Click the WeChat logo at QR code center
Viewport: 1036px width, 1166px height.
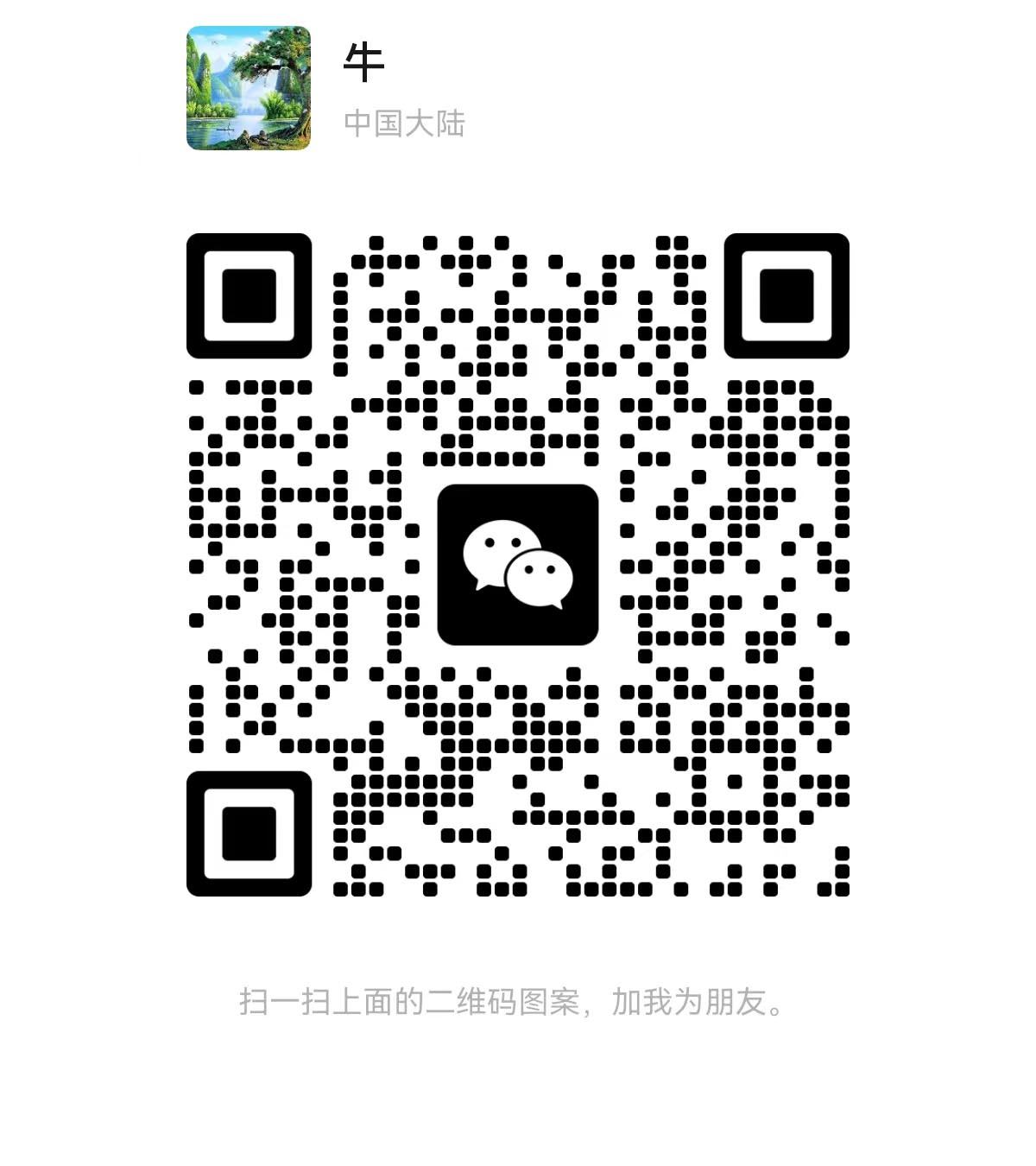click(517, 564)
